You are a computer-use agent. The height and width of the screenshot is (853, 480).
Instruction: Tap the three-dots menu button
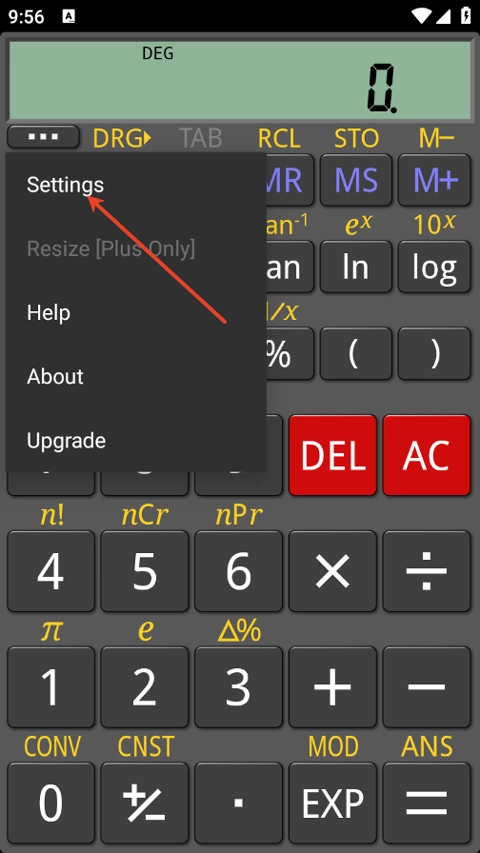pos(44,137)
